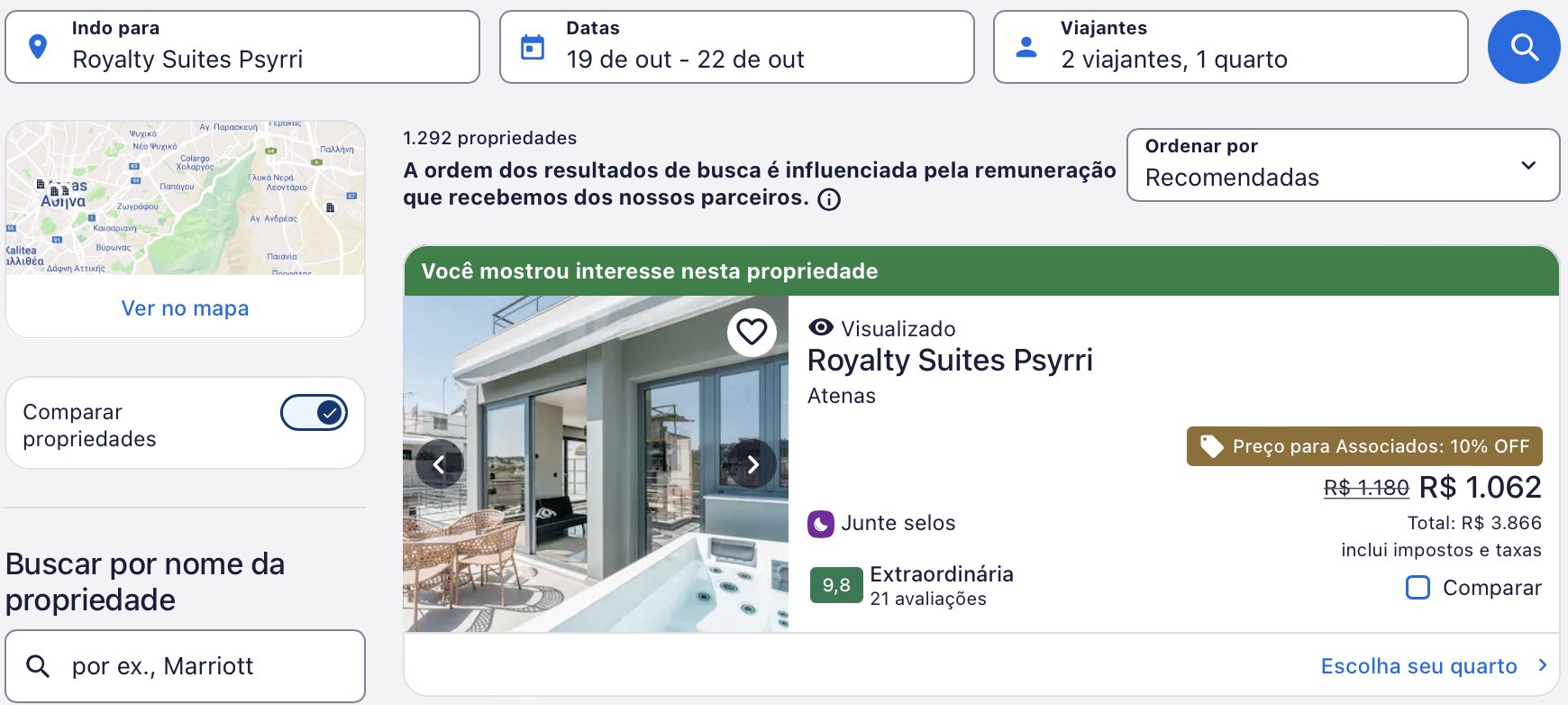1568x705 pixels.
Task: Check the Comparar box on the property
Action: tap(1418, 588)
